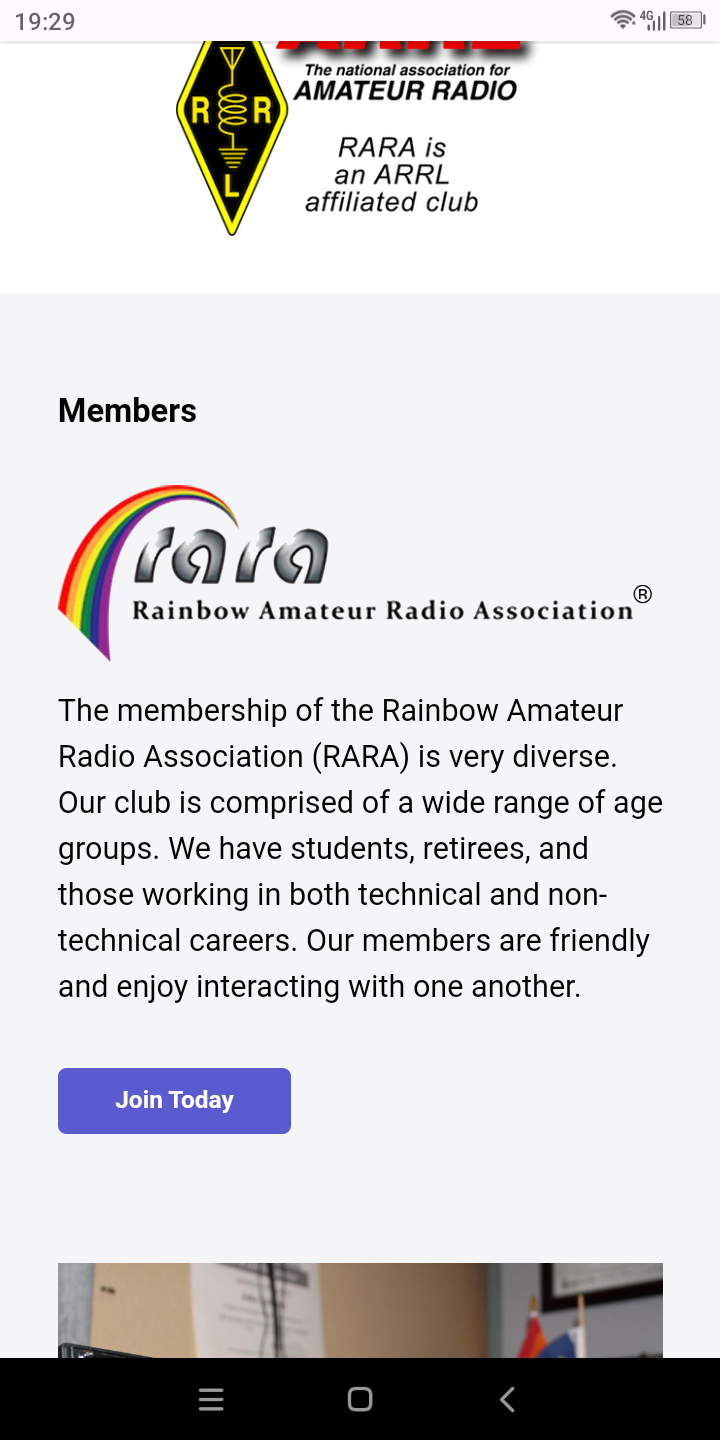Go back using the system back button
The width and height of the screenshot is (720, 1440).
click(x=507, y=1399)
